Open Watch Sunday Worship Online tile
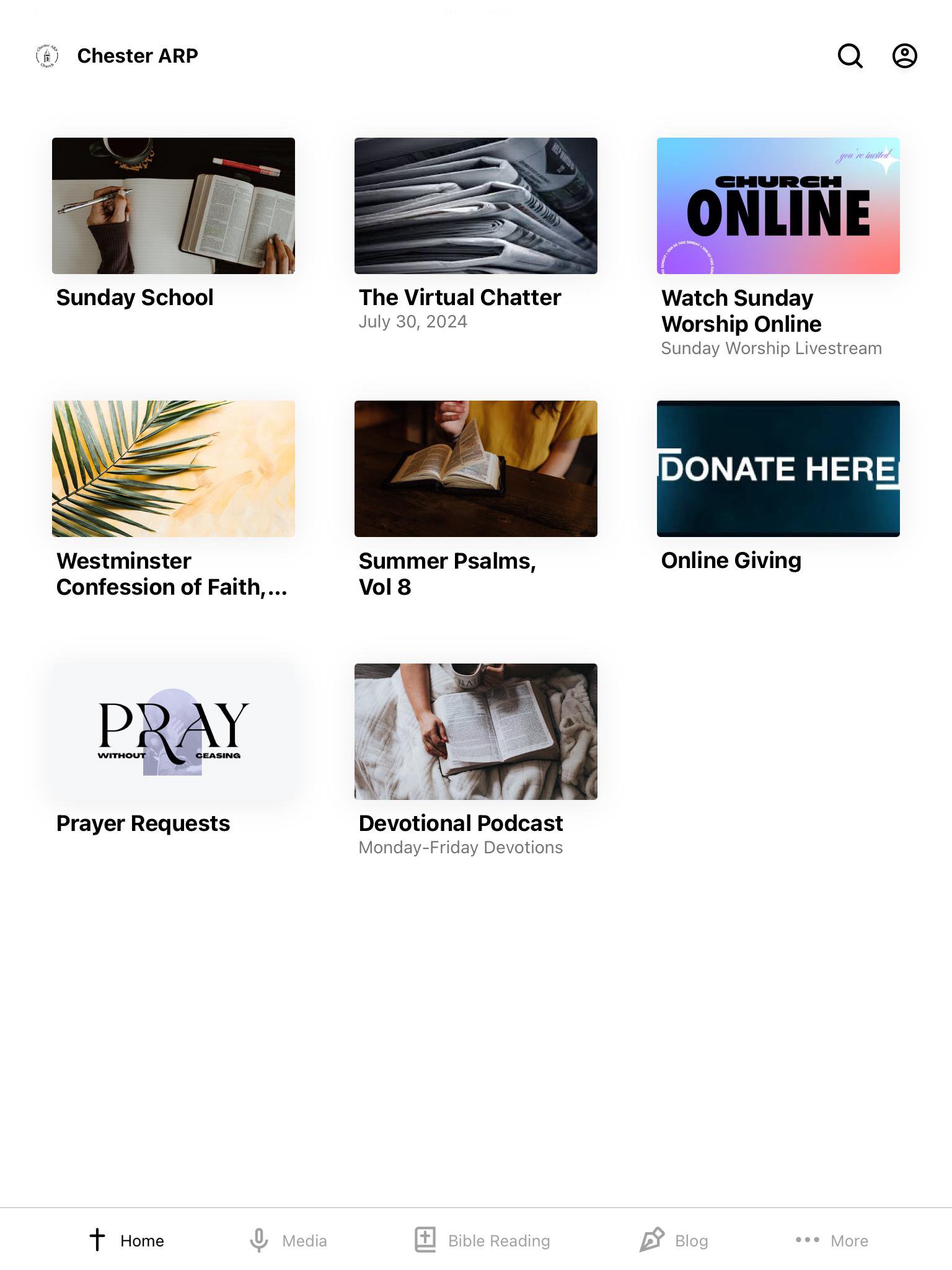 point(778,206)
